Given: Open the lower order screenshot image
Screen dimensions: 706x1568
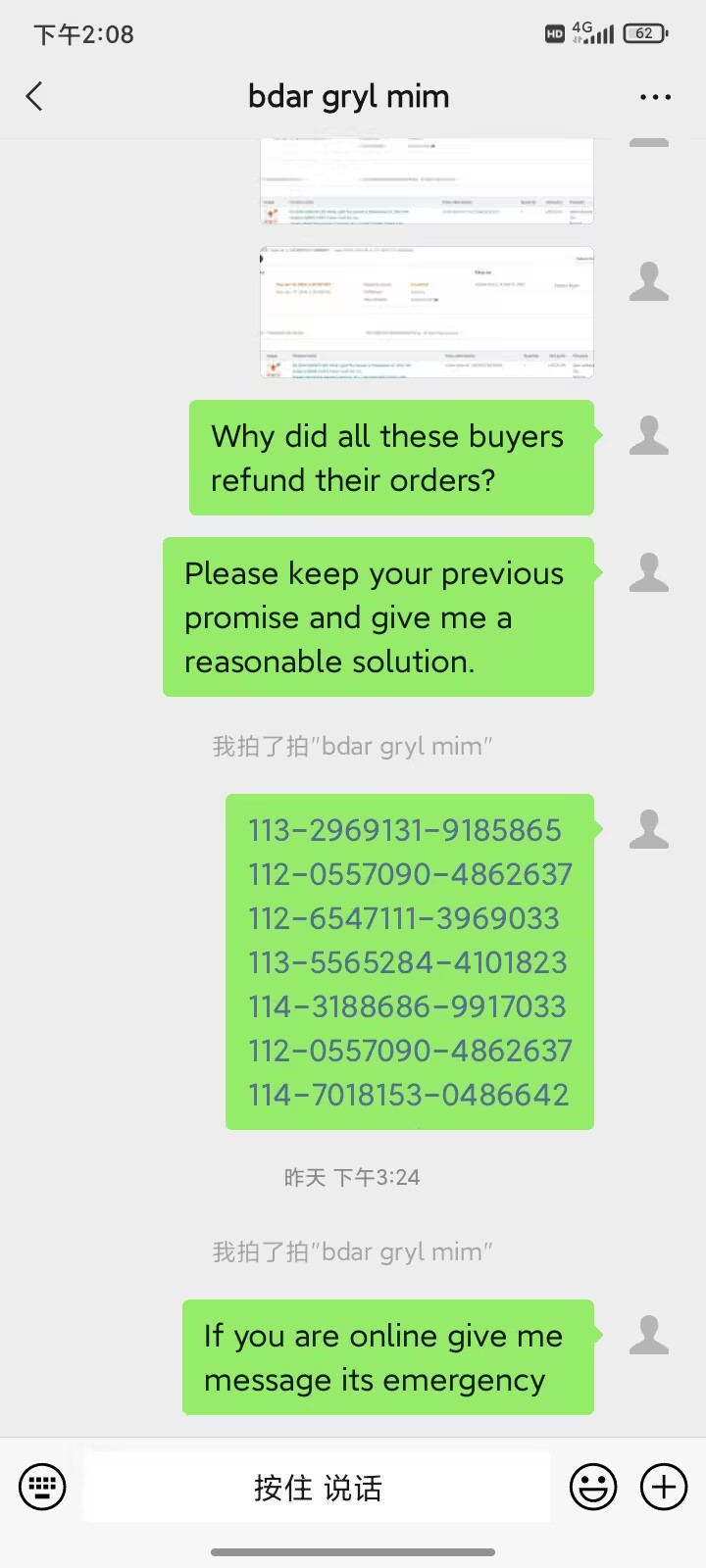Looking at the screenshot, I should click(427, 313).
